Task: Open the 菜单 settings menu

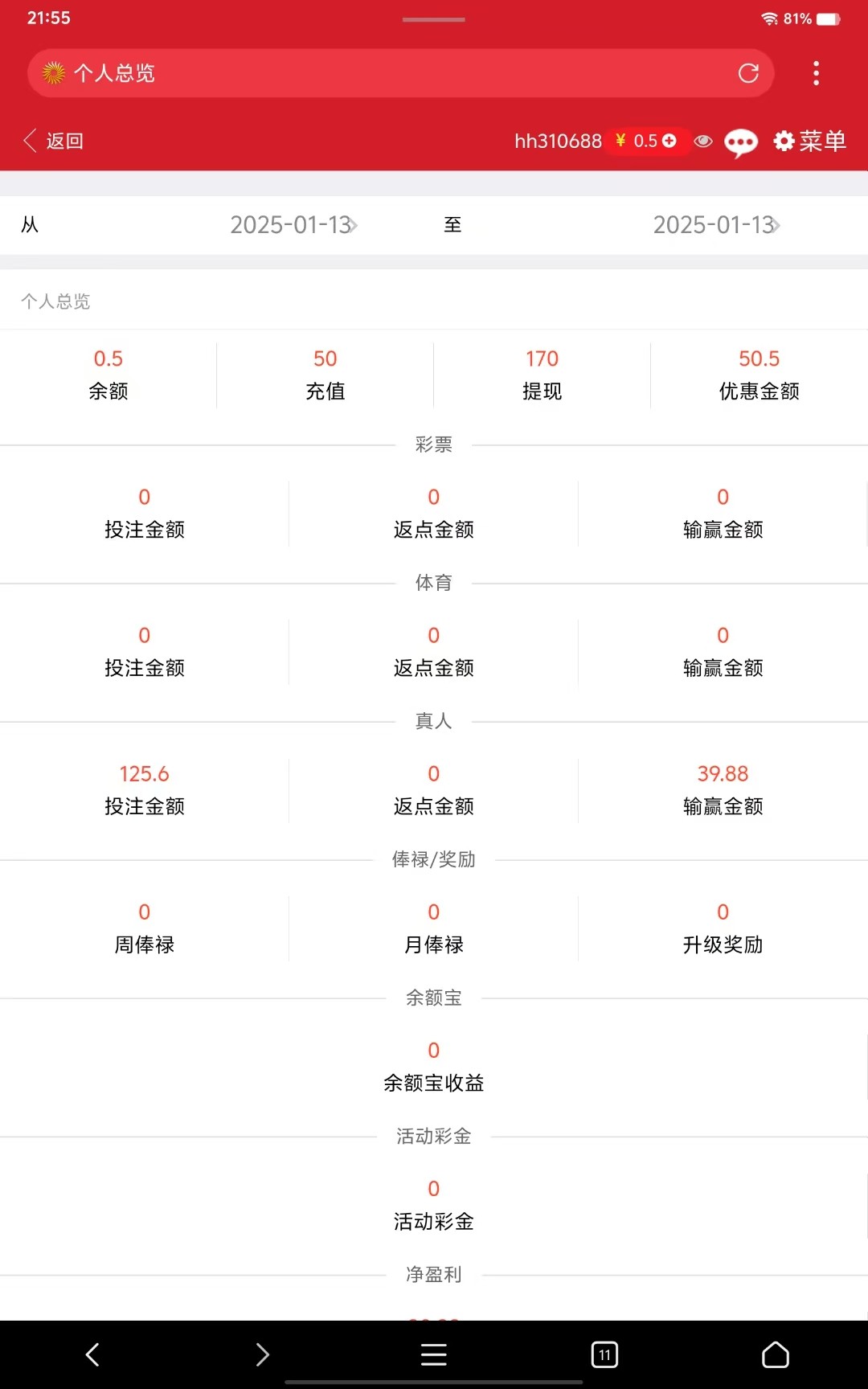Action: (x=809, y=141)
